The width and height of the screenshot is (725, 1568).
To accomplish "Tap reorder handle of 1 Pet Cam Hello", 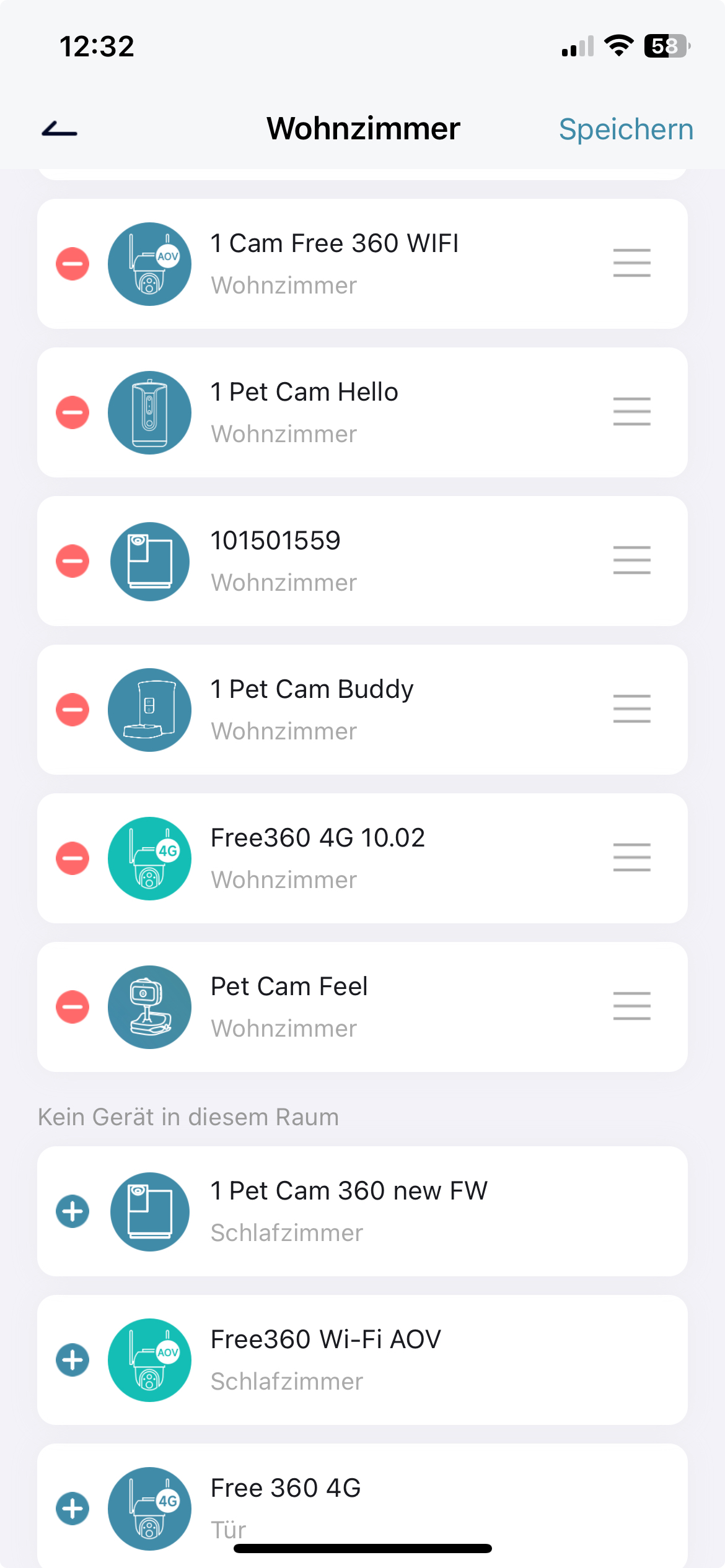I will 631,412.
